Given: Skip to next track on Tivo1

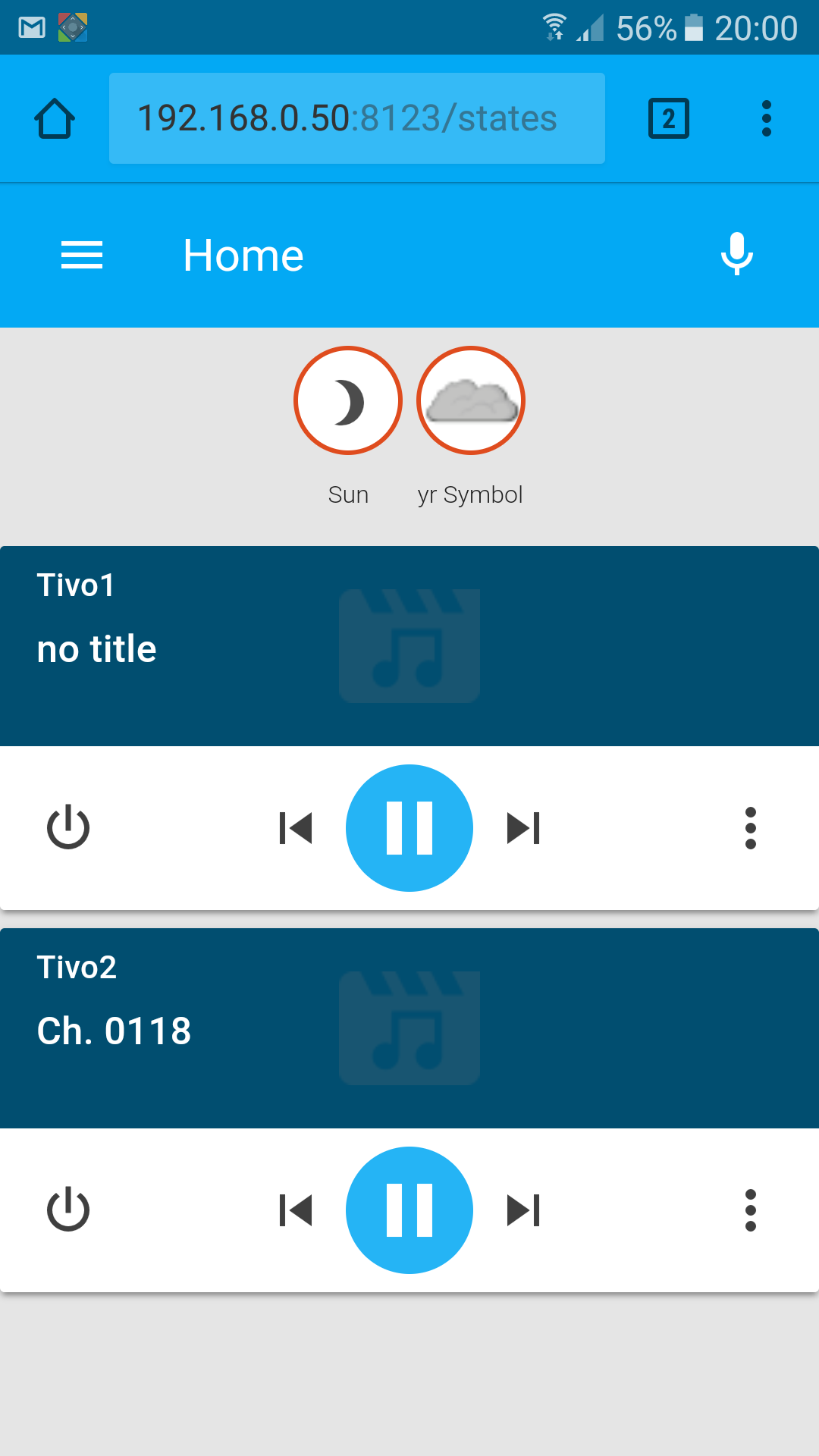Looking at the screenshot, I should coord(523,827).
